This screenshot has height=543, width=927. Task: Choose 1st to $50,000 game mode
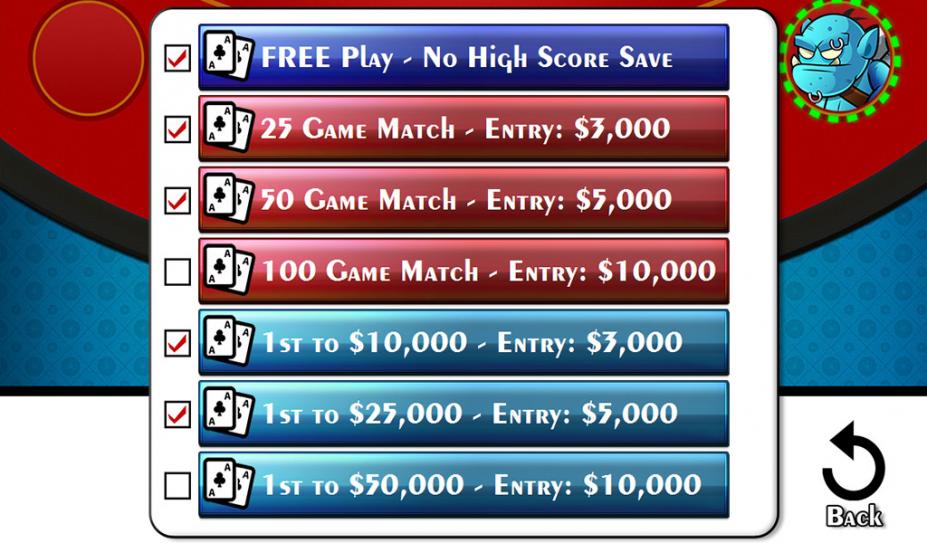point(463,486)
